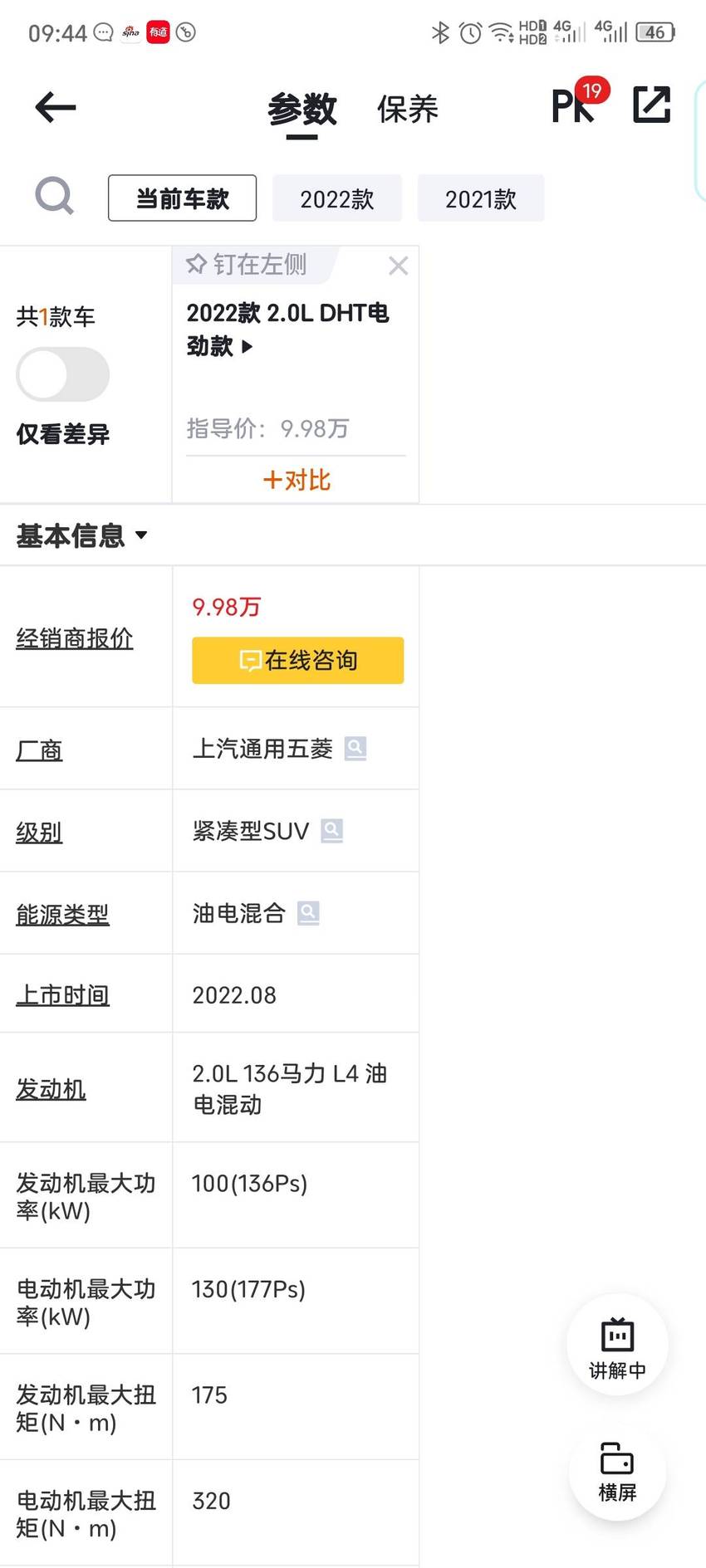The height and width of the screenshot is (1568, 706).
Task: Remove the 2022款 2.0L DHT column
Action: point(399,266)
